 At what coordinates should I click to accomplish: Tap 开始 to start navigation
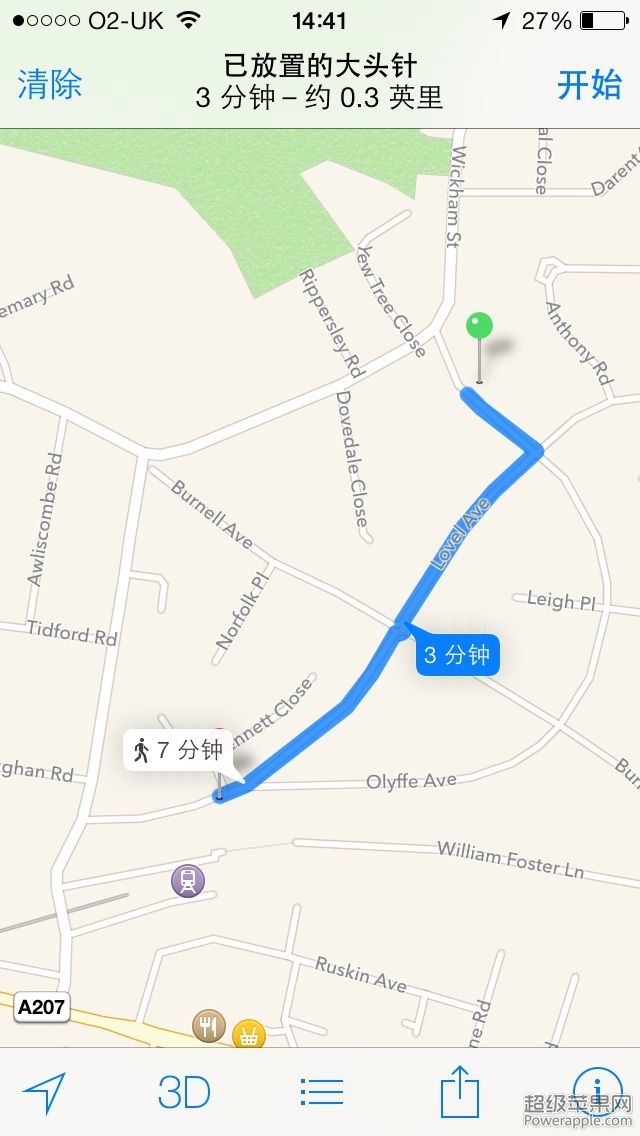coord(589,84)
